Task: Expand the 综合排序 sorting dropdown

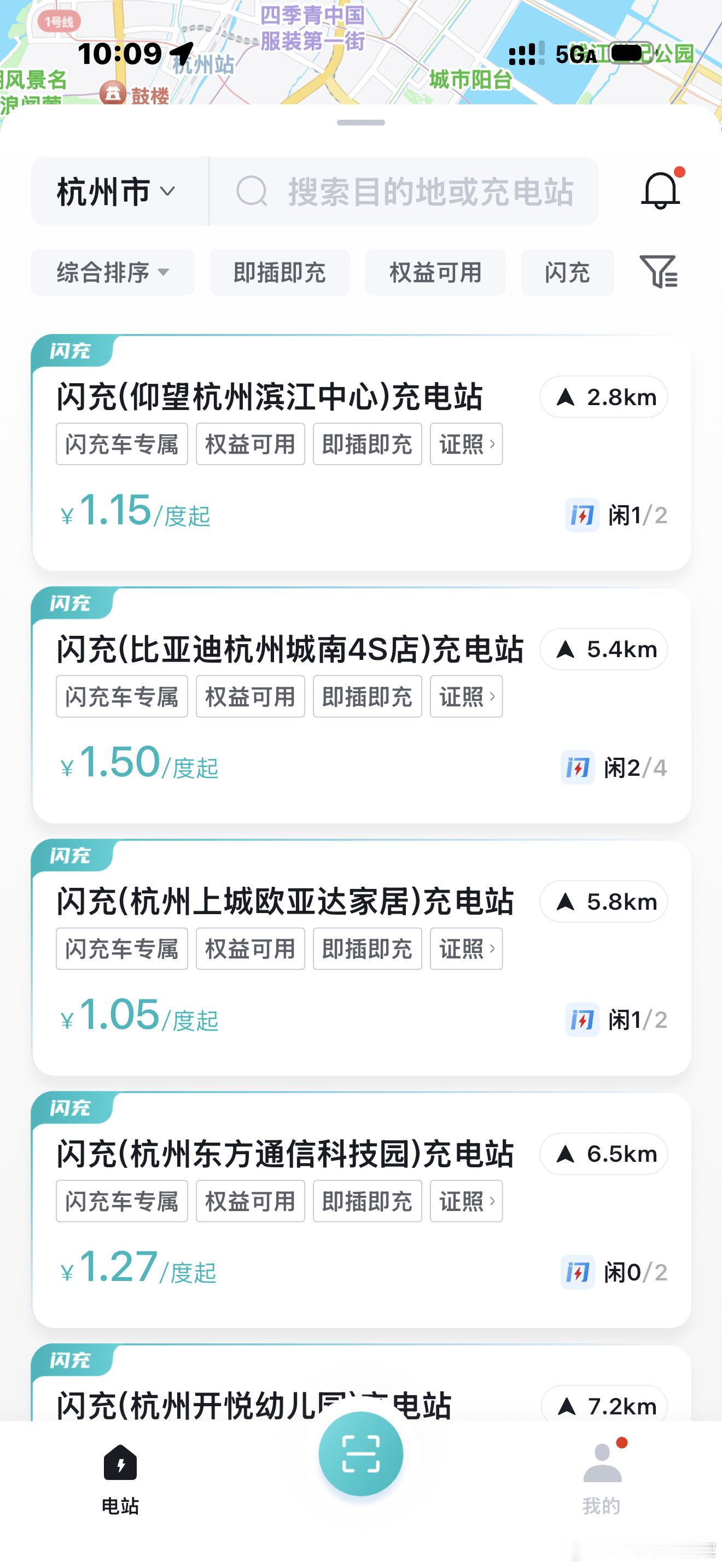Action: tap(113, 272)
